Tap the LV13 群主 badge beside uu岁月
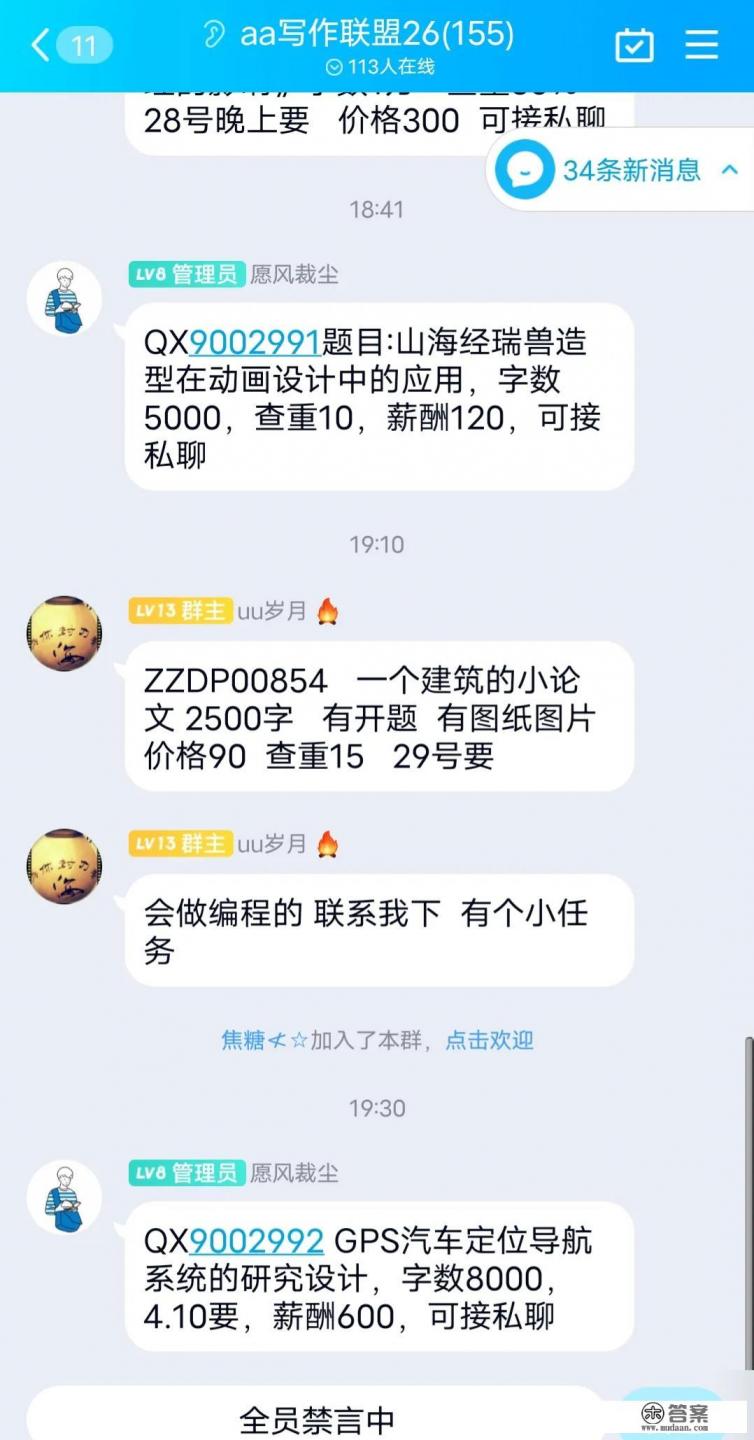 (180, 611)
